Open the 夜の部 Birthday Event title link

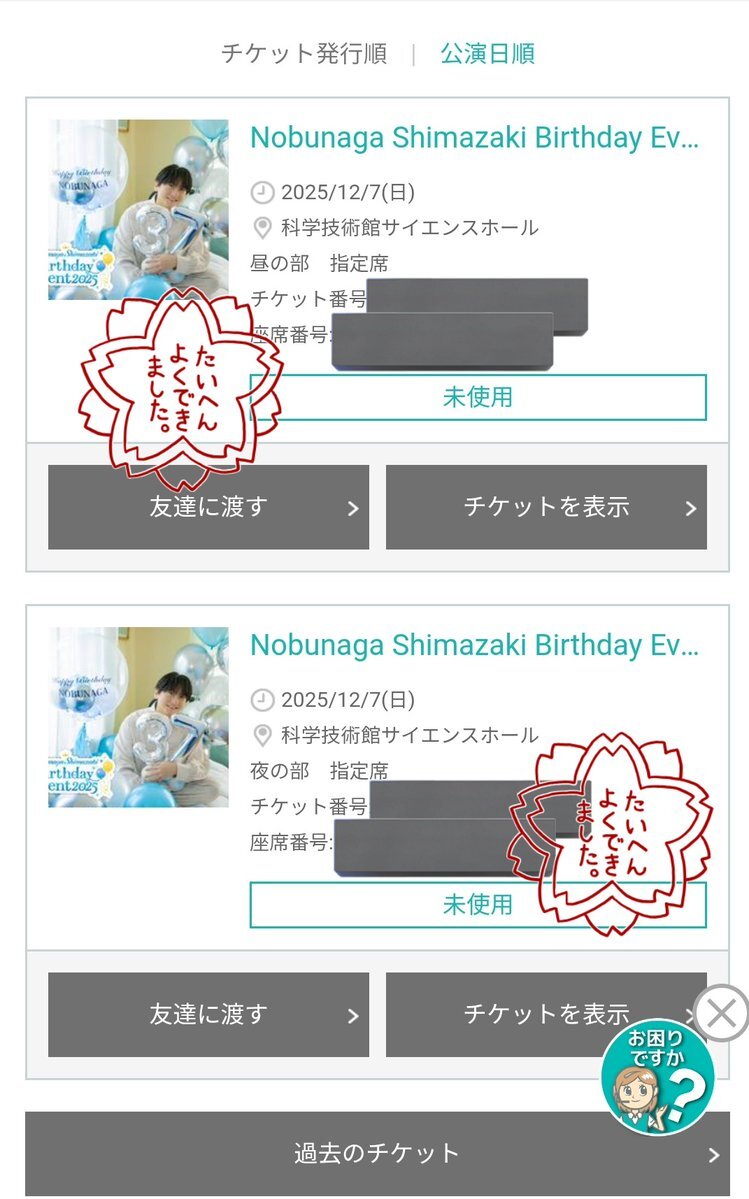[x=474, y=645]
